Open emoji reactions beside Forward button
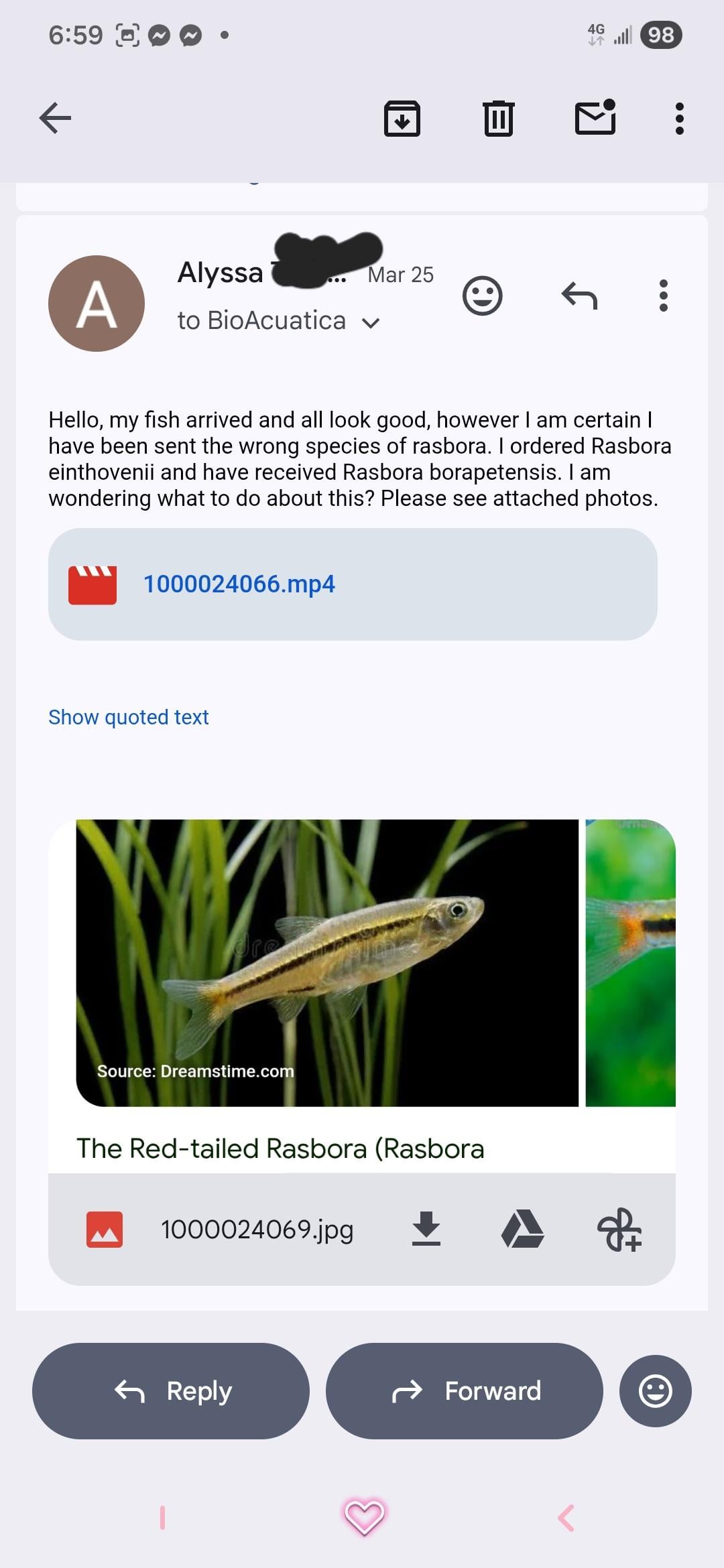This screenshot has height=1568, width=724. click(x=655, y=1390)
